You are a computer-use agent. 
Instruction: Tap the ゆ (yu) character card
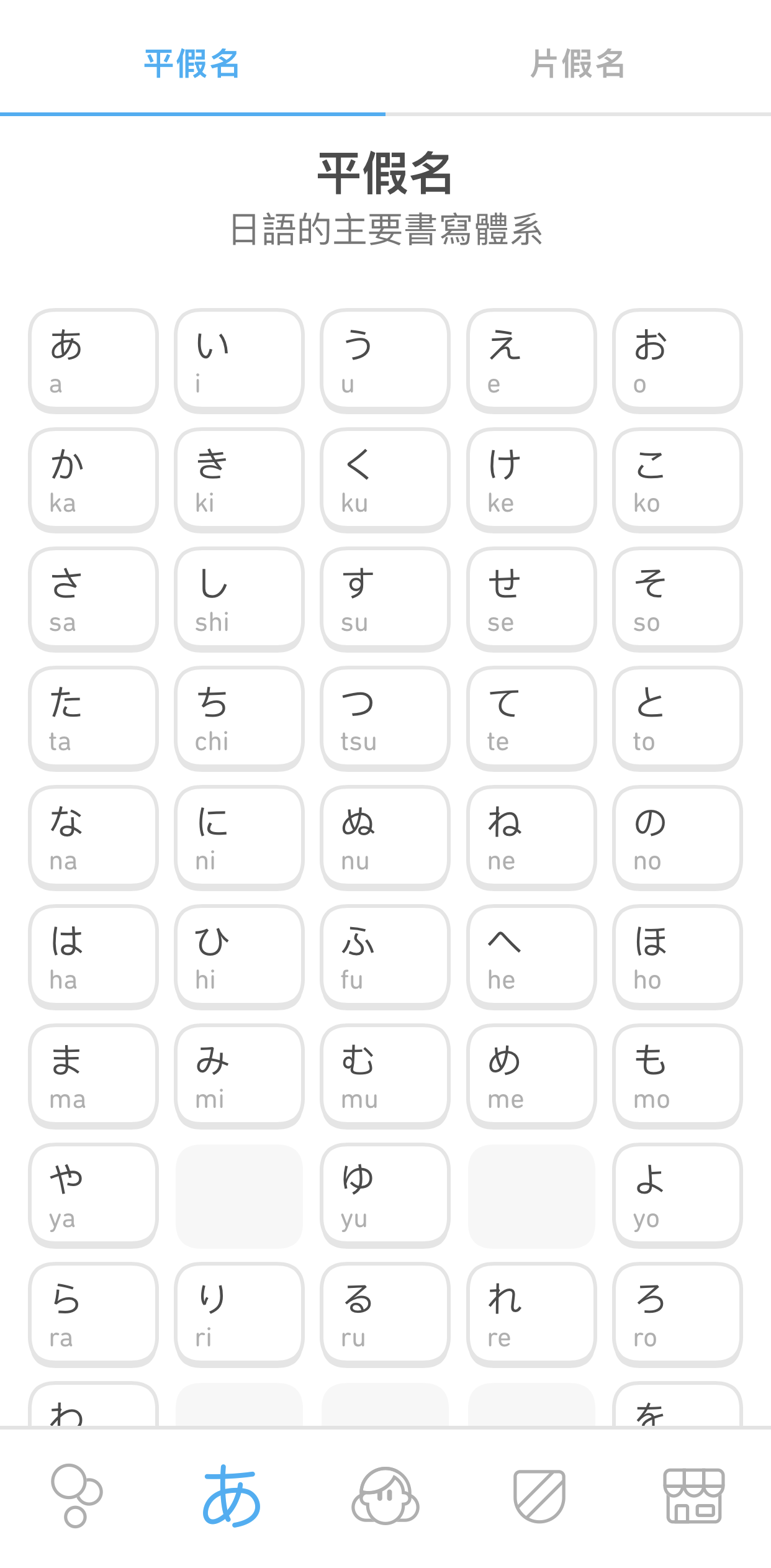pos(385,1195)
